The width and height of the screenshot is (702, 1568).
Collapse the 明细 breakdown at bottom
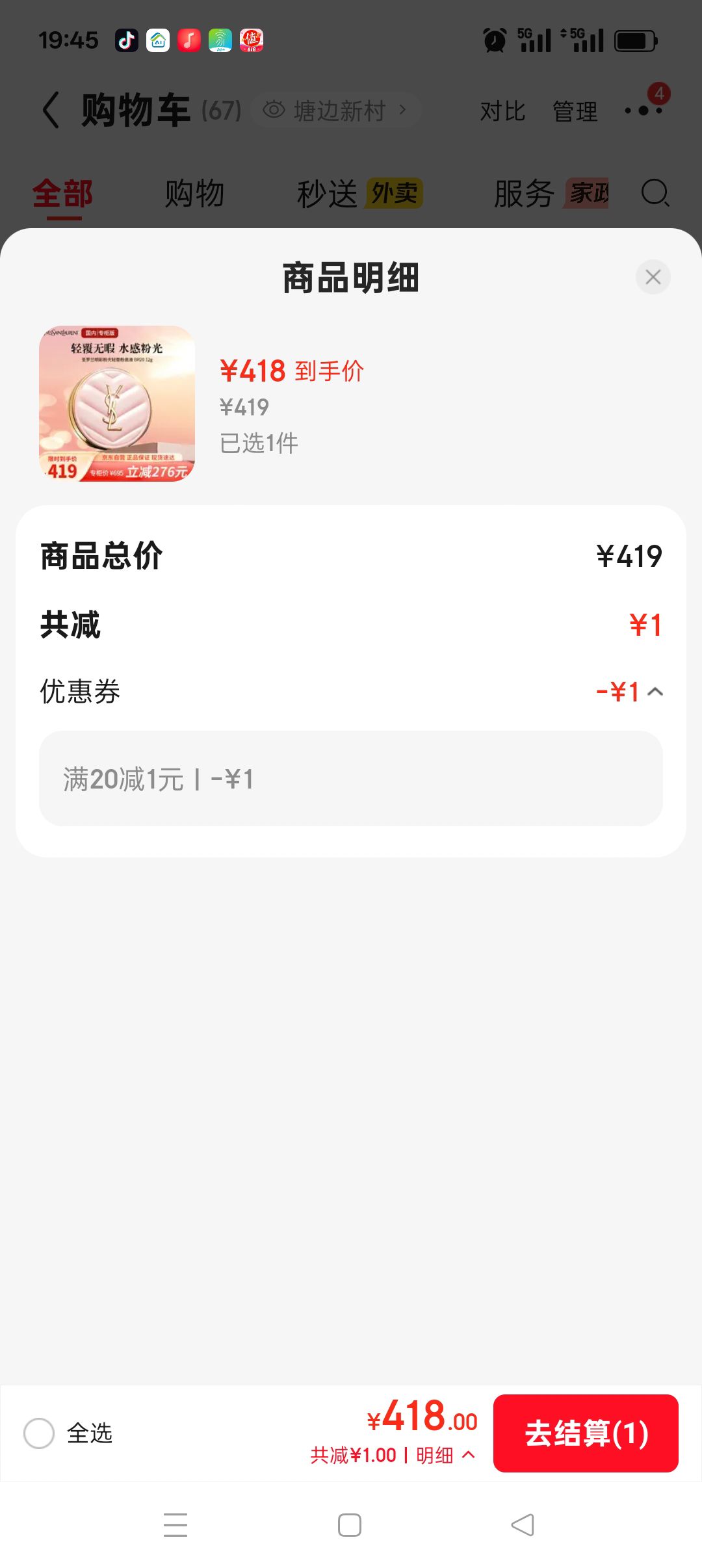(446, 1455)
